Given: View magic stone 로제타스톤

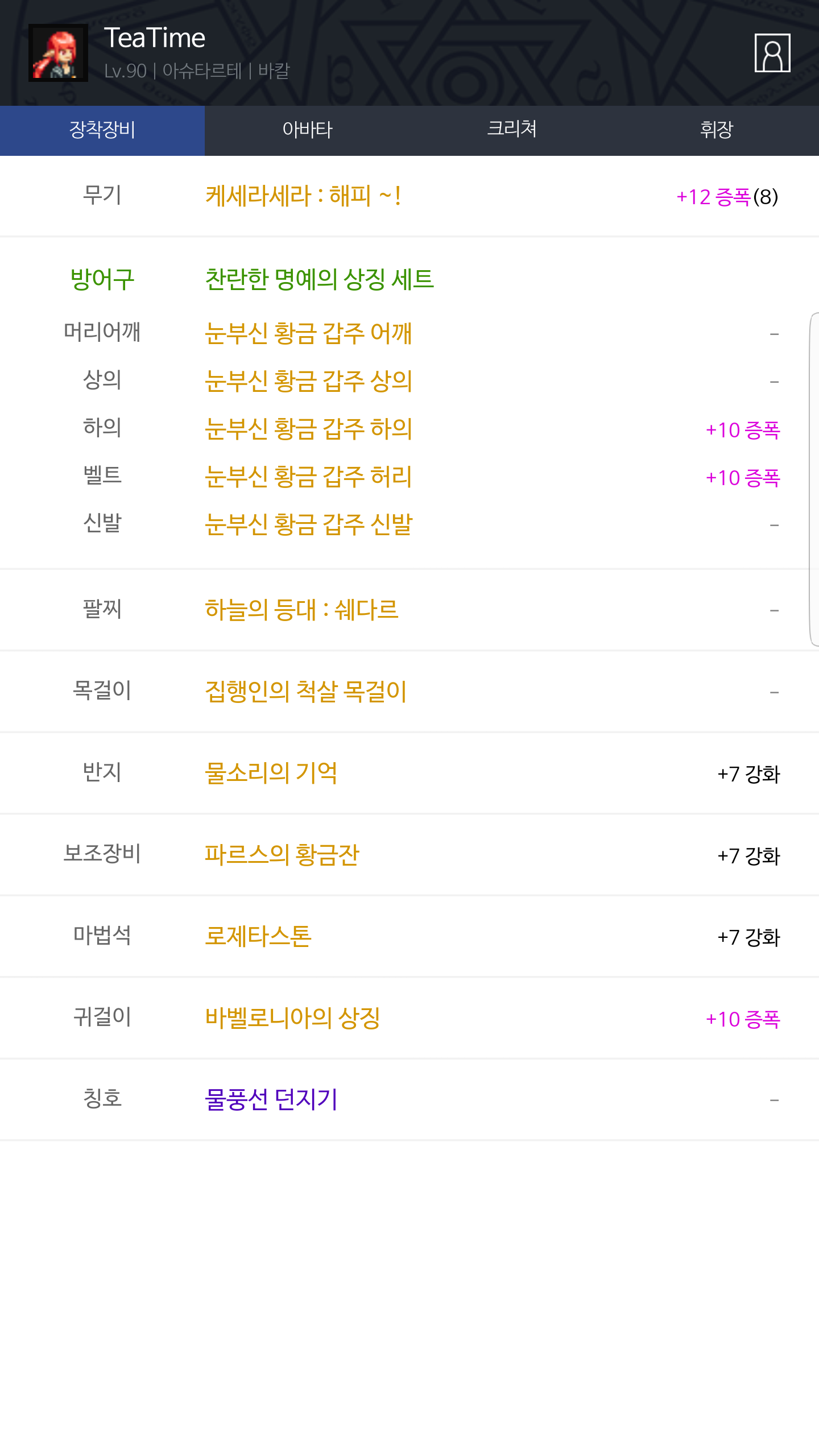Looking at the screenshot, I should pyautogui.click(x=258, y=937).
